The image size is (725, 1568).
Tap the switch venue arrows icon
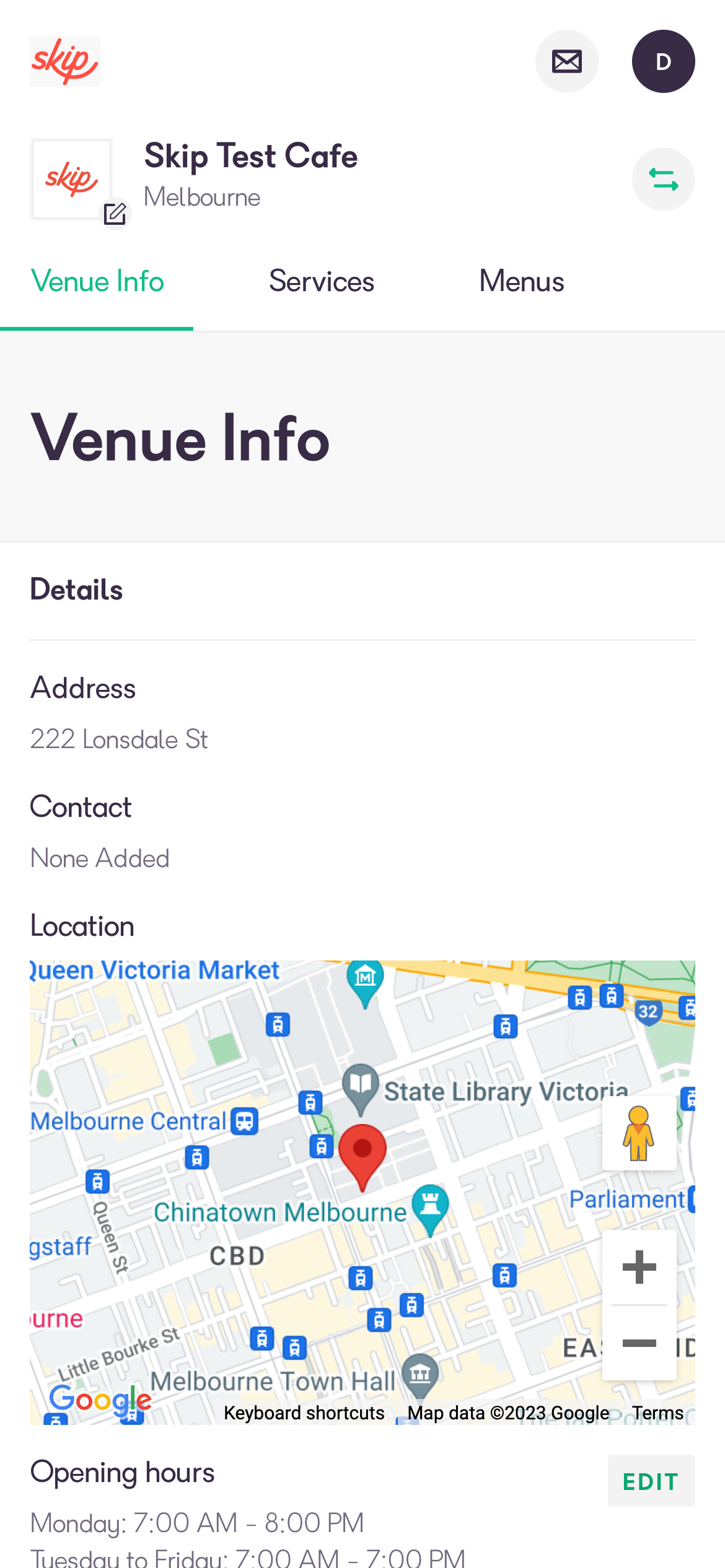coord(663,180)
